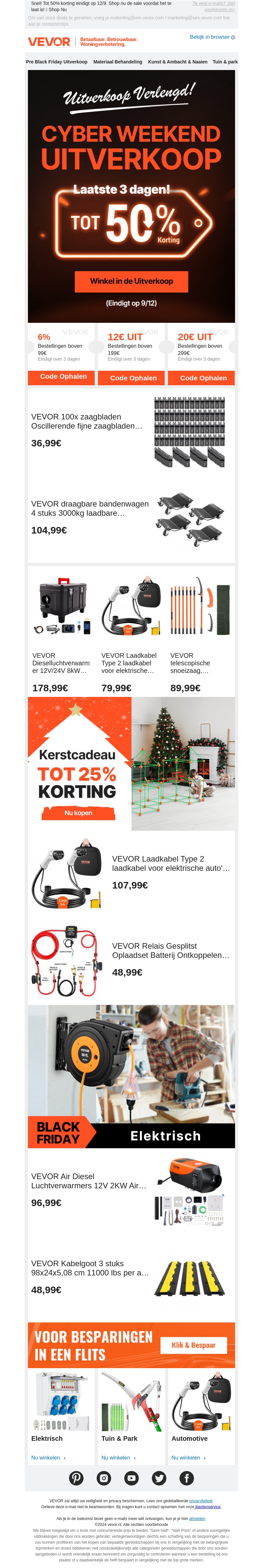Open 'Bekijk in browser' link

click(211, 37)
